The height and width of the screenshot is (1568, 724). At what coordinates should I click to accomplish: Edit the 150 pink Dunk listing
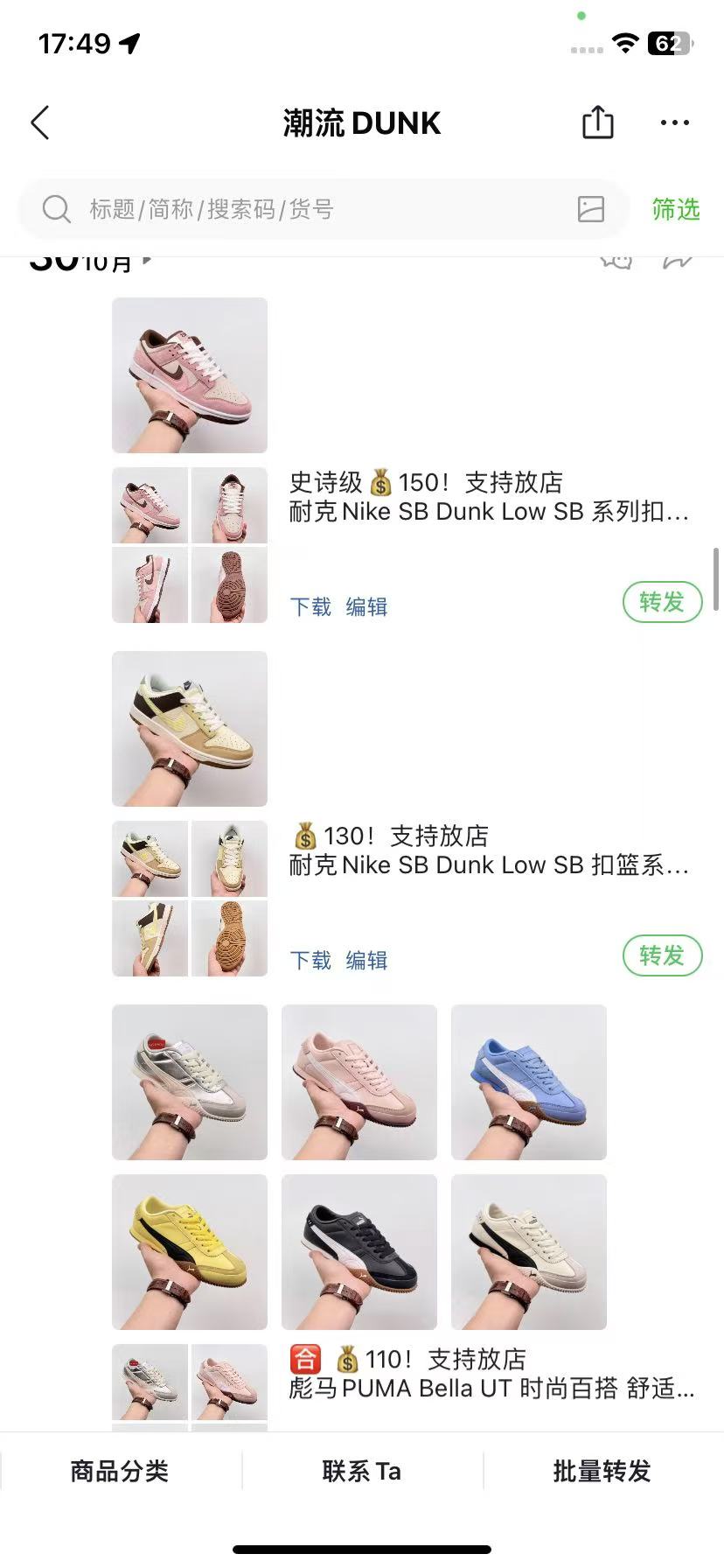366,606
